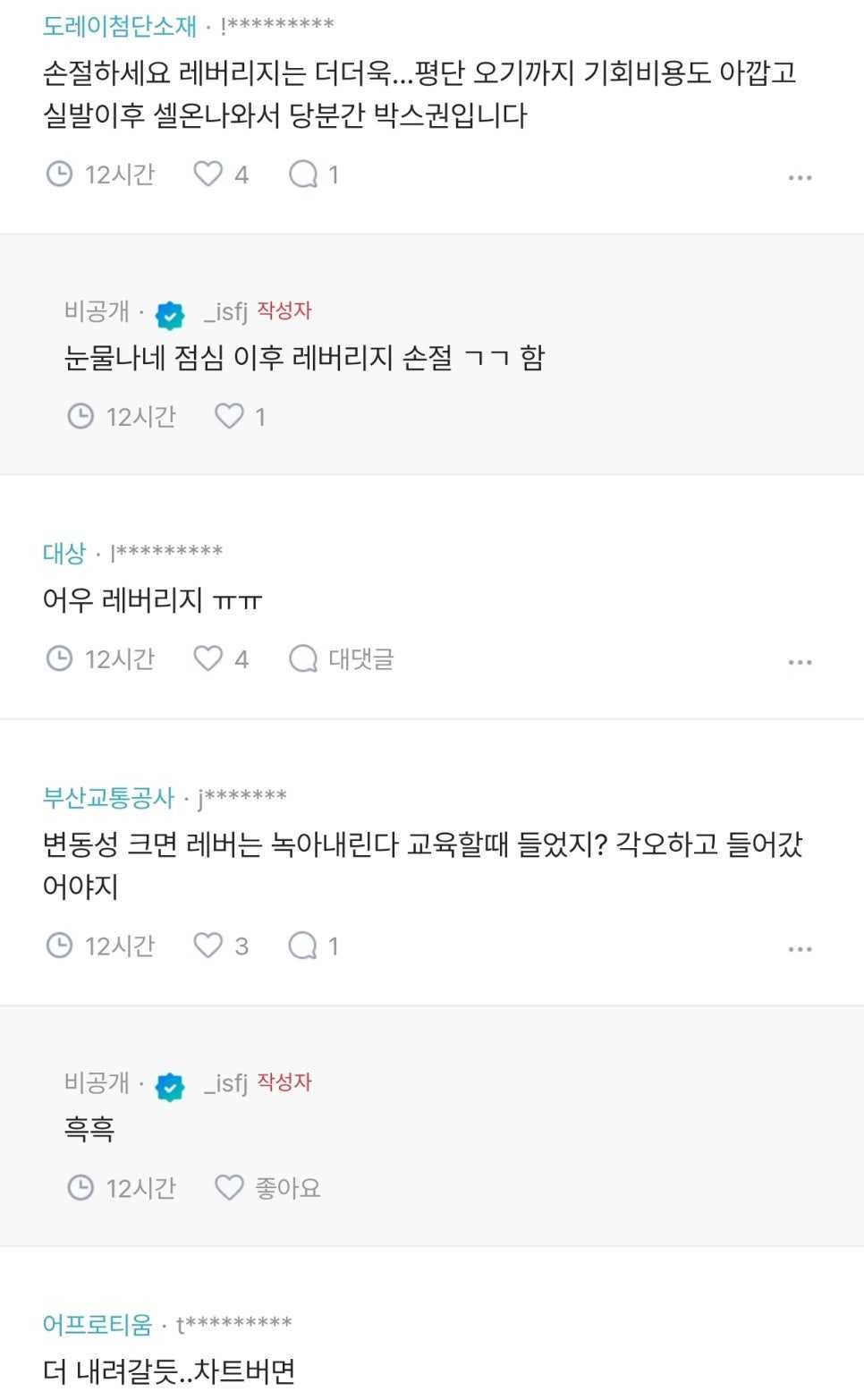The image size is (864, 1400).
Task: Tap 대댓글 to reply to 대상 comment
Action: 341,658
